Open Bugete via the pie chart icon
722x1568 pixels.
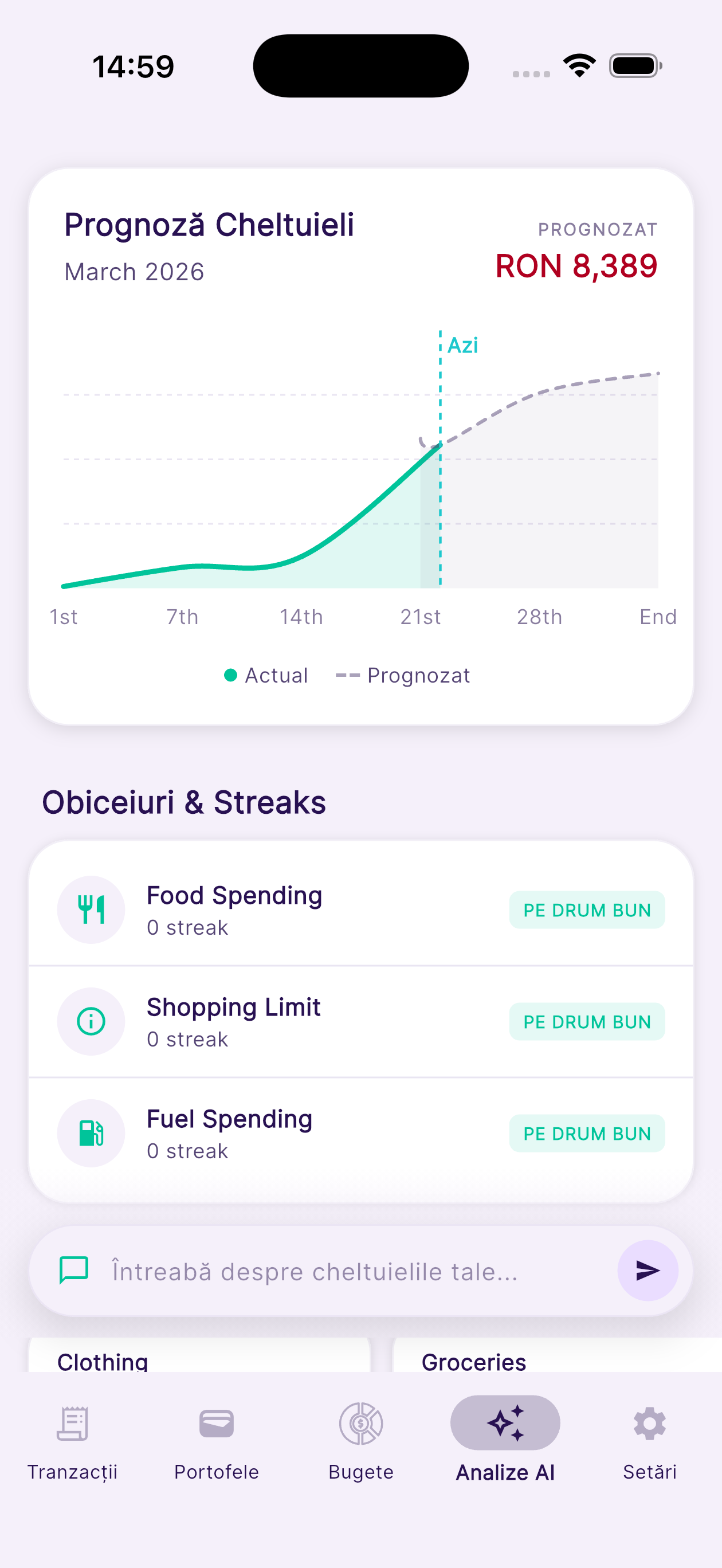click(x=361, y=1423)
